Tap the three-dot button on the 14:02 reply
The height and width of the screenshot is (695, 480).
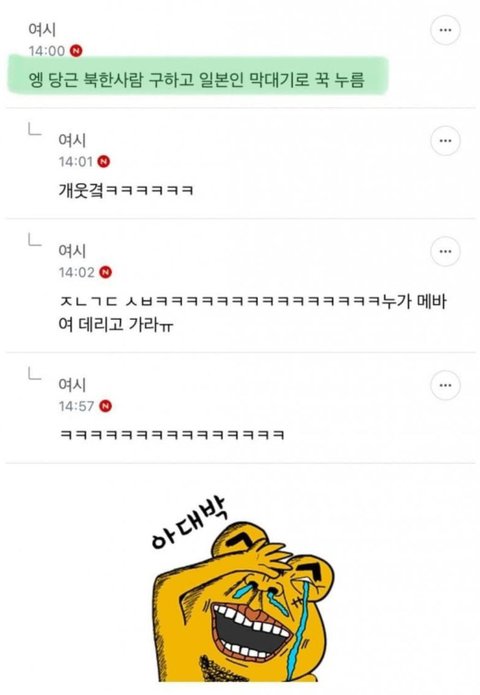[x=445, y=251]
